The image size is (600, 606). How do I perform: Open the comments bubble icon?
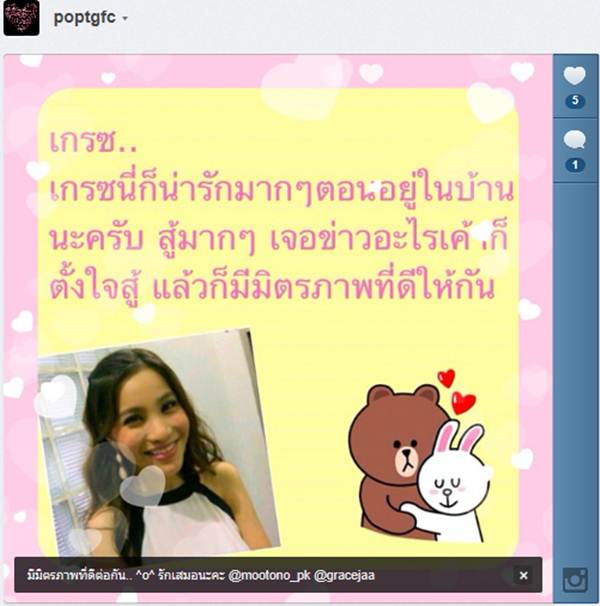tap(574, 140)
